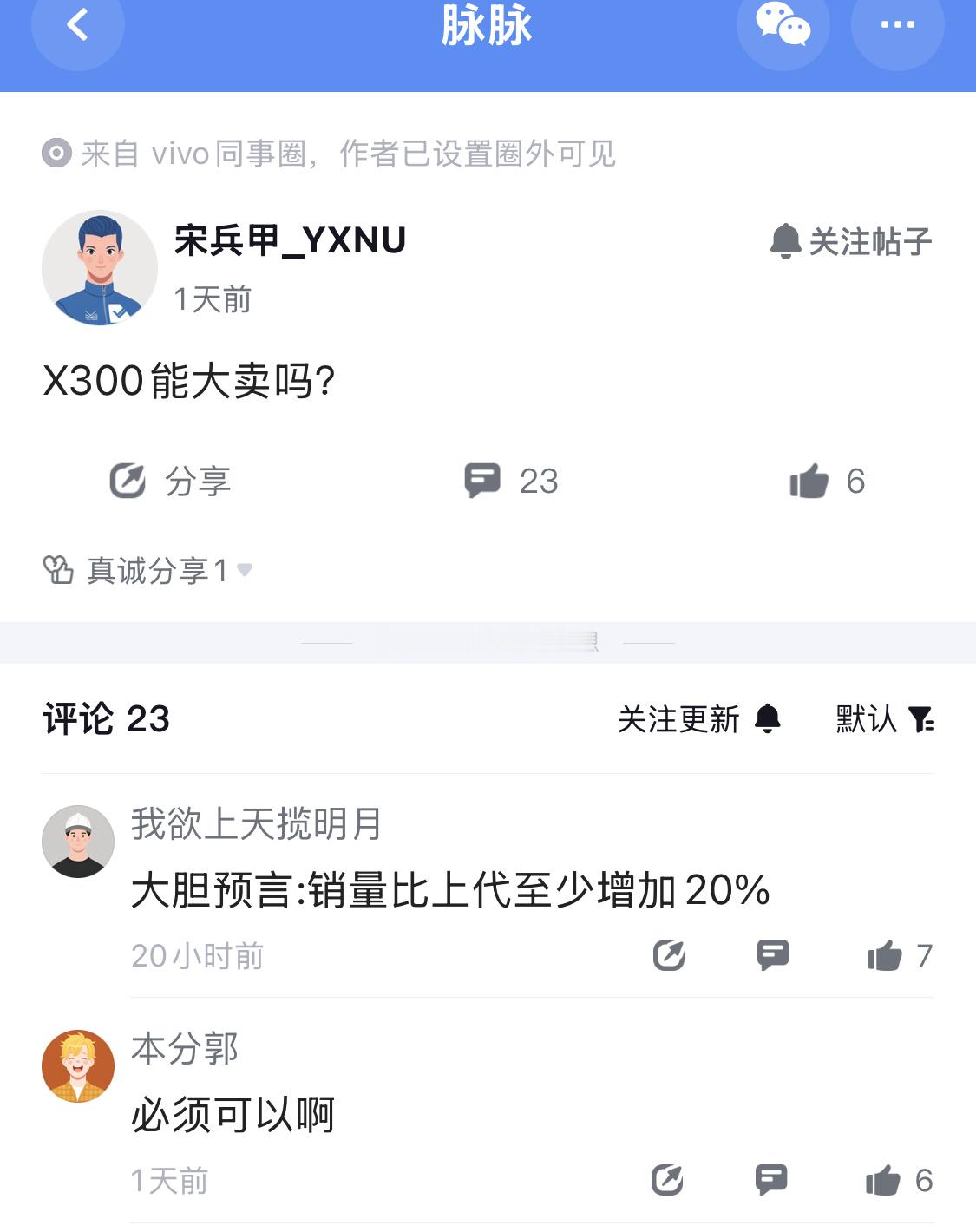Share to WeChat via header icon
The width and height of the screenshot is (976, 1232).
tap(783, 24)
